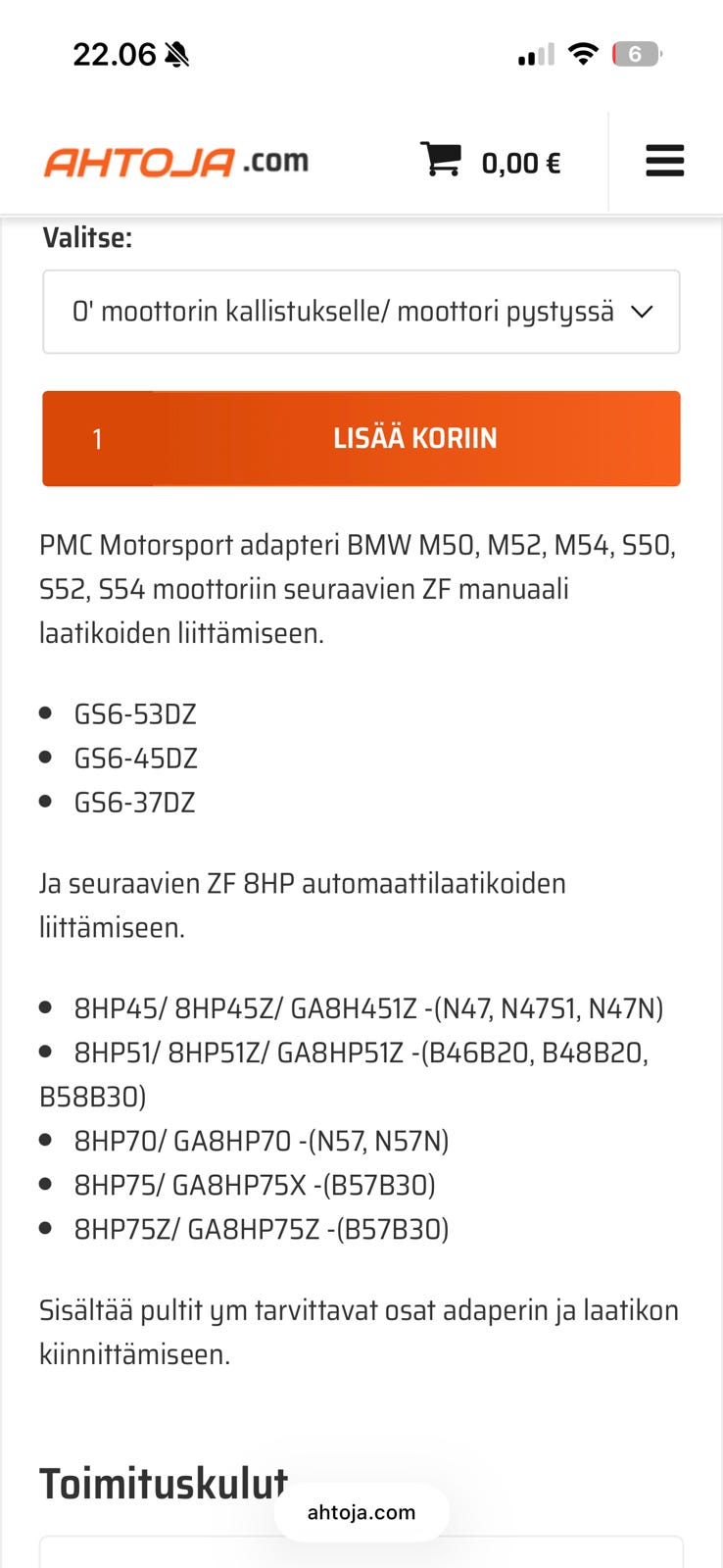This screenshot has height=1568, width=723.
Task: Open the shopping cart showing 0,00 €
Action: tap(491, 161)
